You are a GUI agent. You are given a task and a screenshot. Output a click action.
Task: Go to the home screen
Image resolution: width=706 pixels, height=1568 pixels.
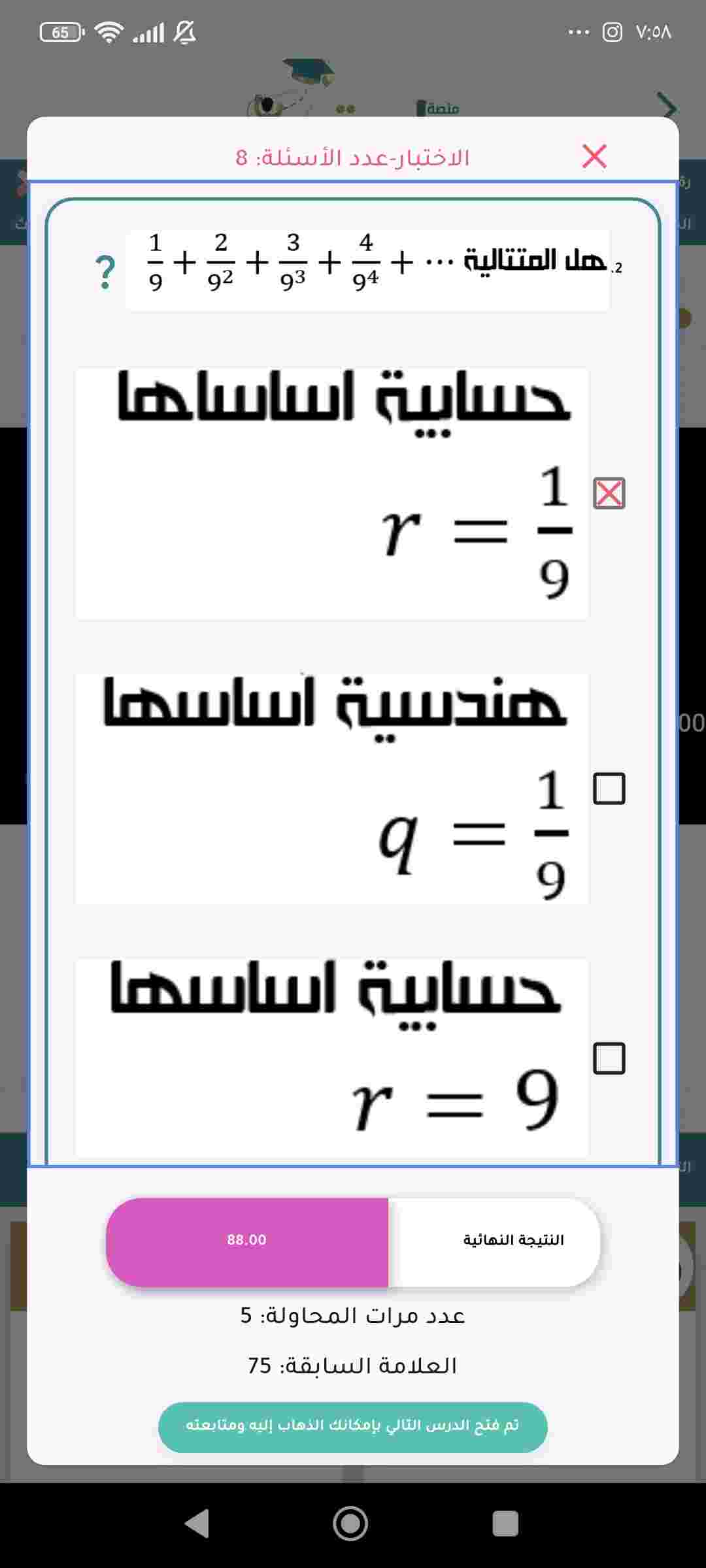(351, 1524)
